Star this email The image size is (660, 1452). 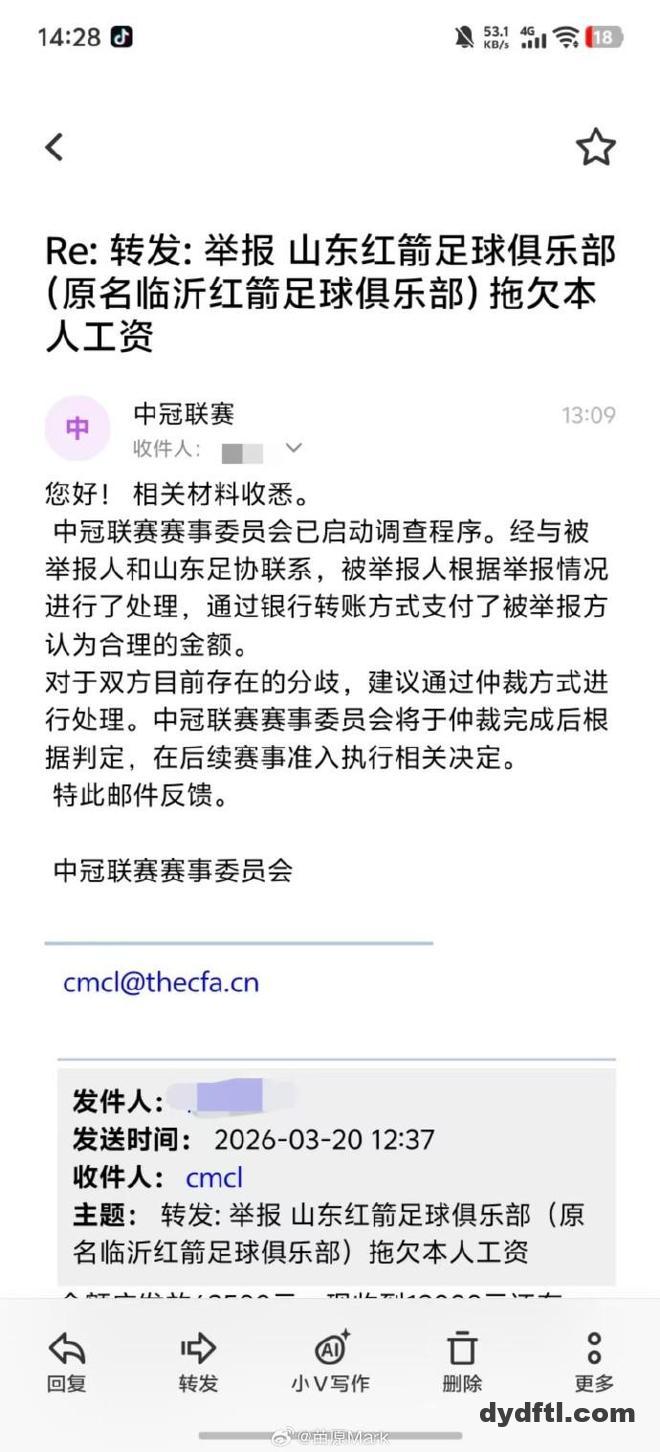(x=596, y=148)
